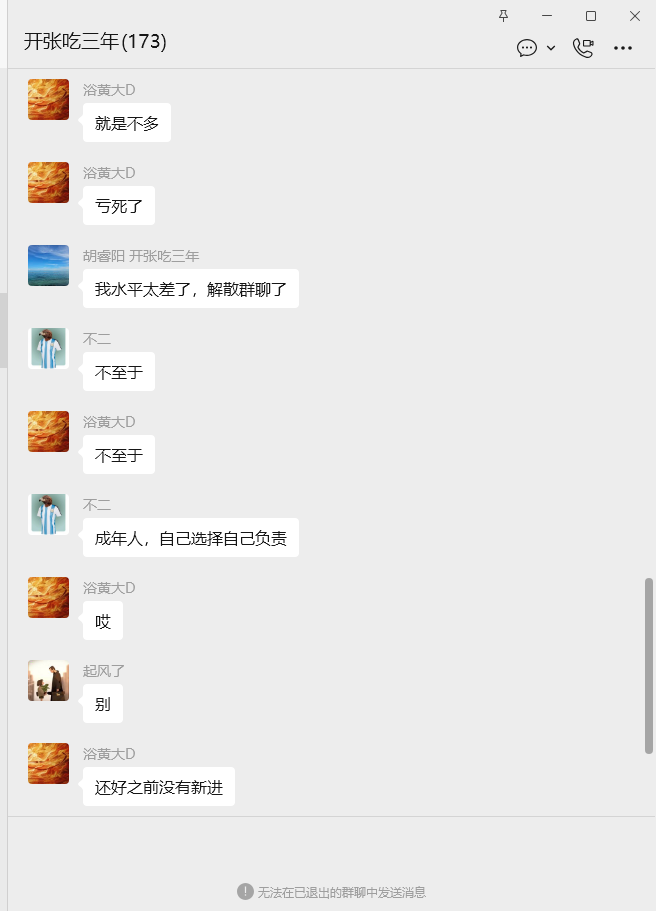Screen dimensions: 656x911
Task: Tap 不二's avatar beside 成年人 message
Action: tap(48, 514)
